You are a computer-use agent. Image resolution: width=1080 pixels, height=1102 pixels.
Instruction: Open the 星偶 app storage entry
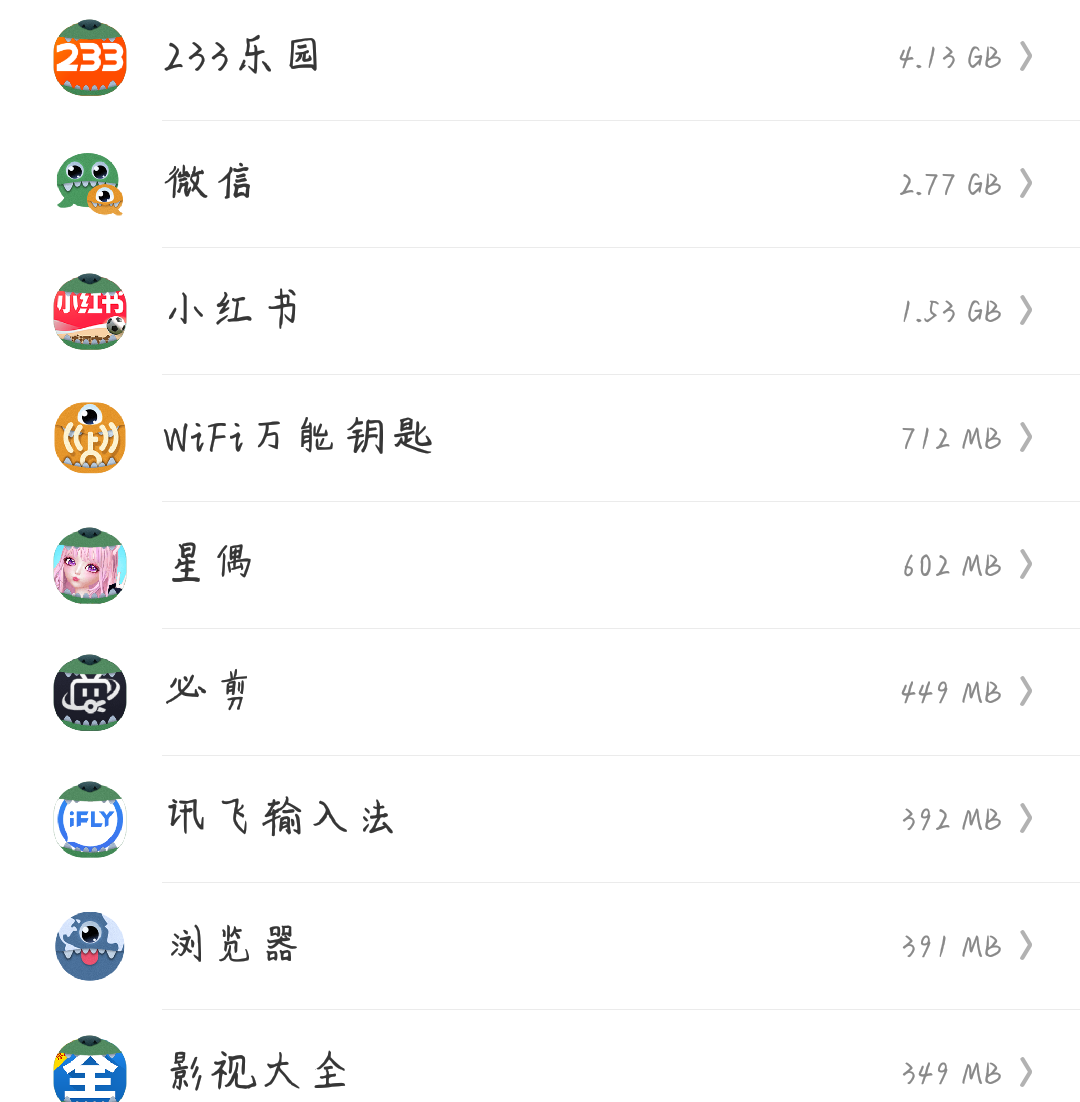(540, 565)
